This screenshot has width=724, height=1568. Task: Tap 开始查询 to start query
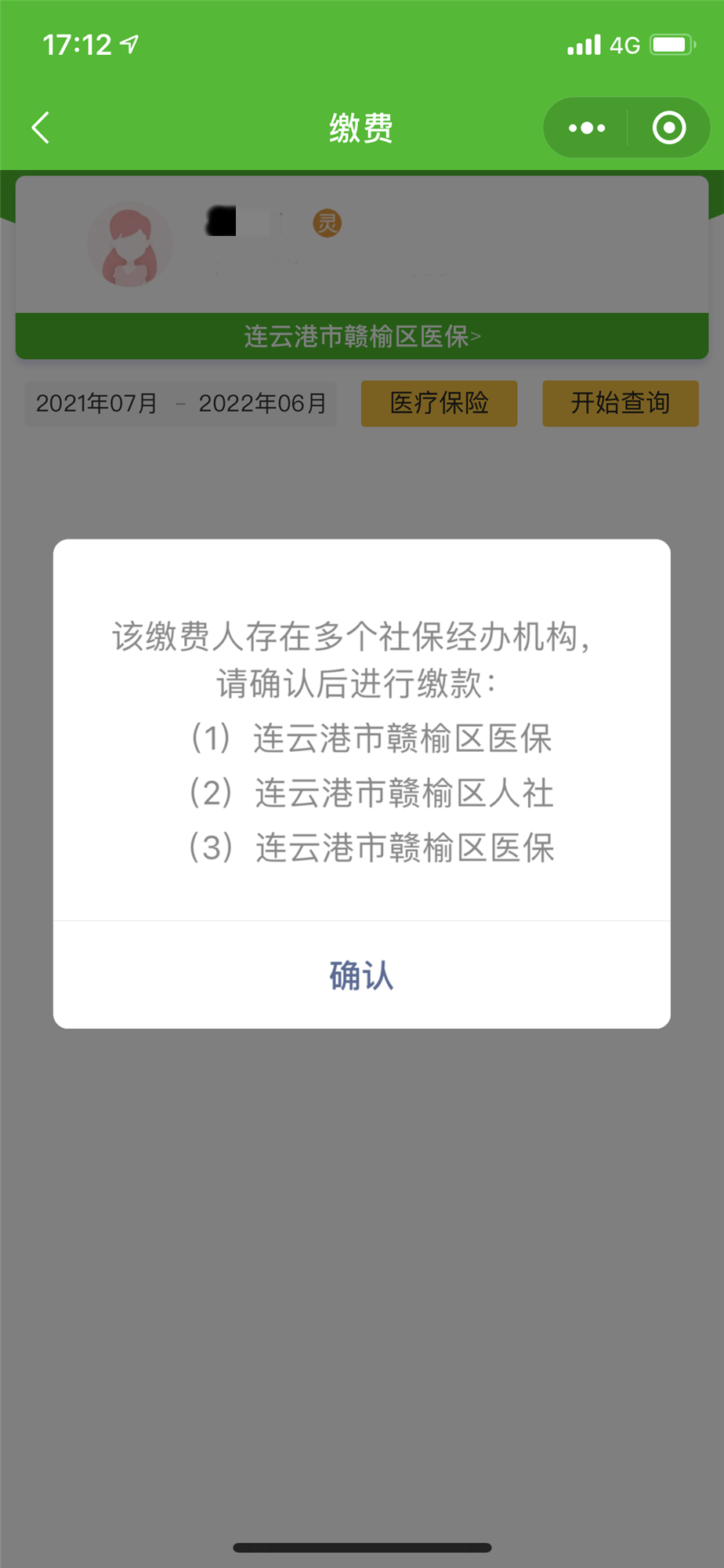click(x=620, y=403)
